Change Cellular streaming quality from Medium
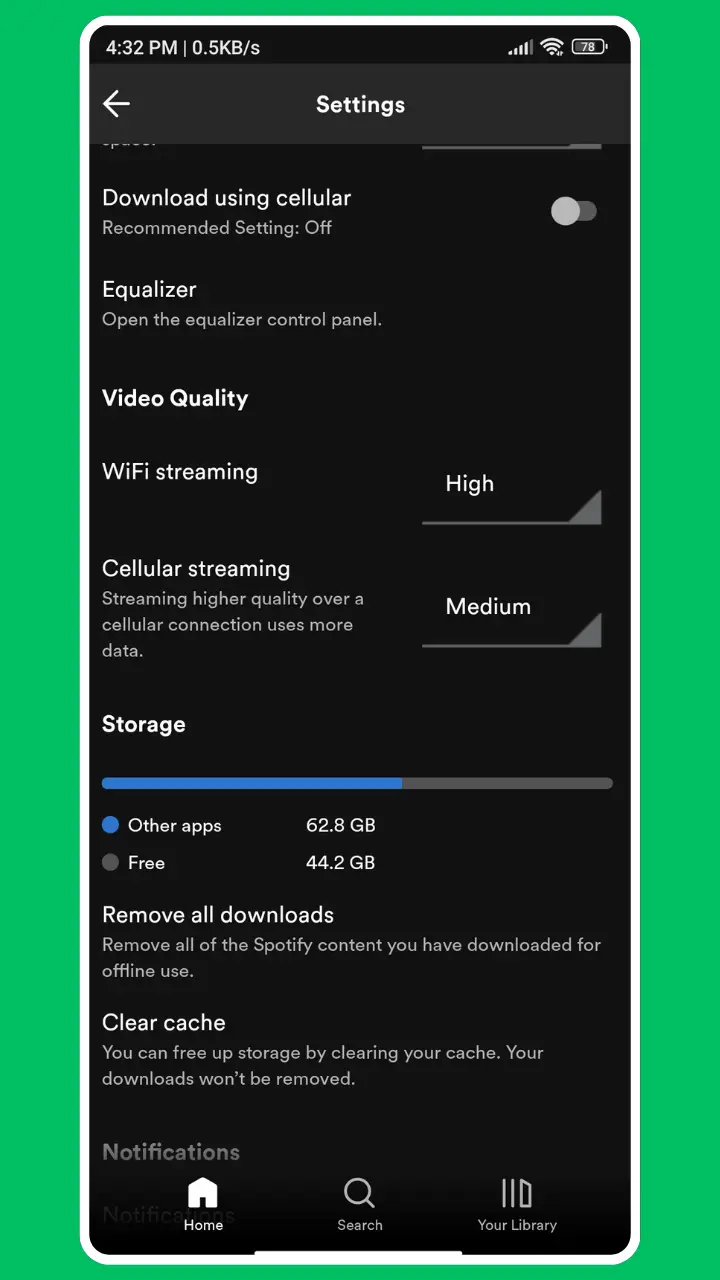 click(511, 616)
